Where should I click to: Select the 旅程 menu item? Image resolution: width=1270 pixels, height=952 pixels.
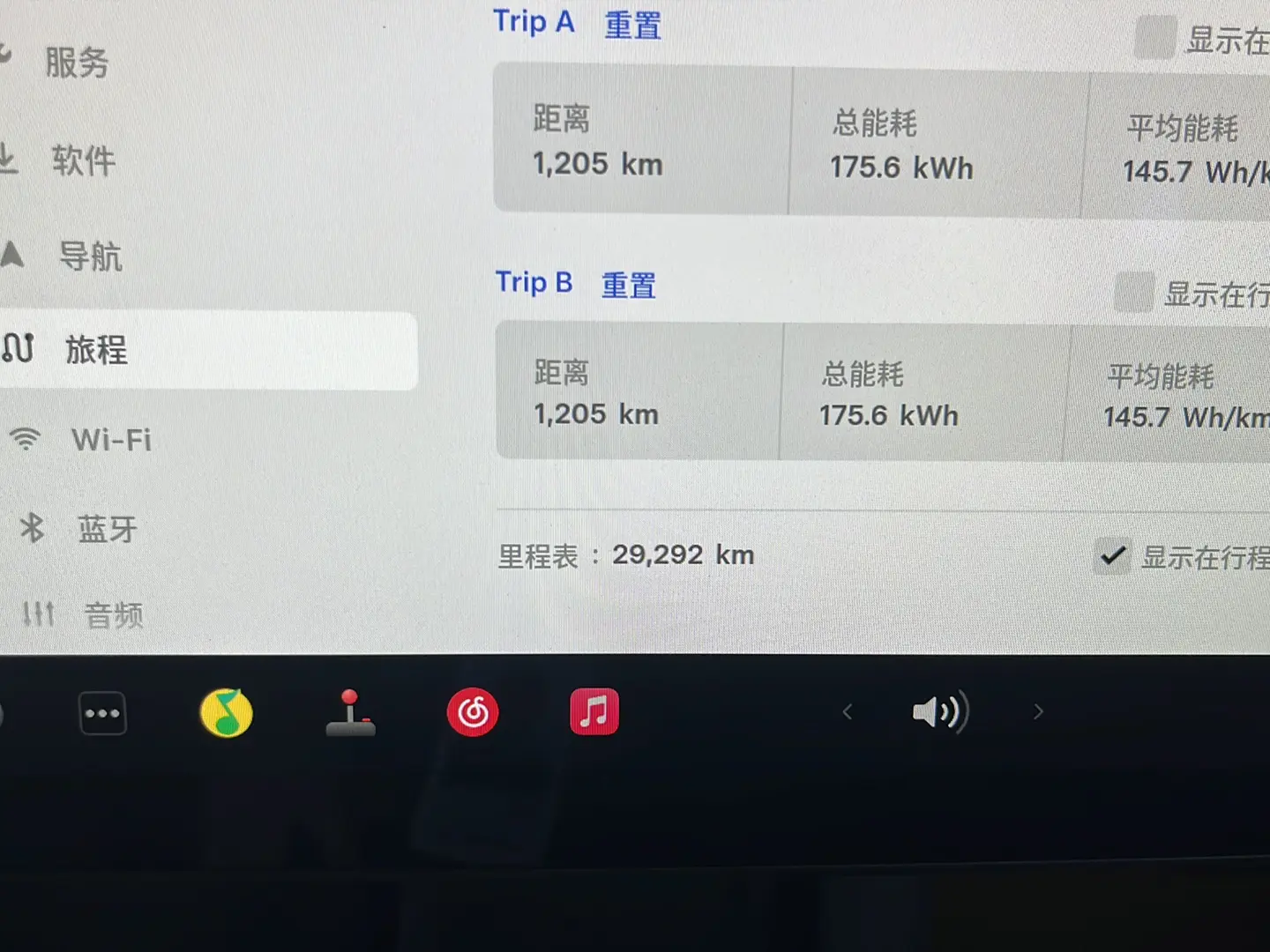[95, 350]
